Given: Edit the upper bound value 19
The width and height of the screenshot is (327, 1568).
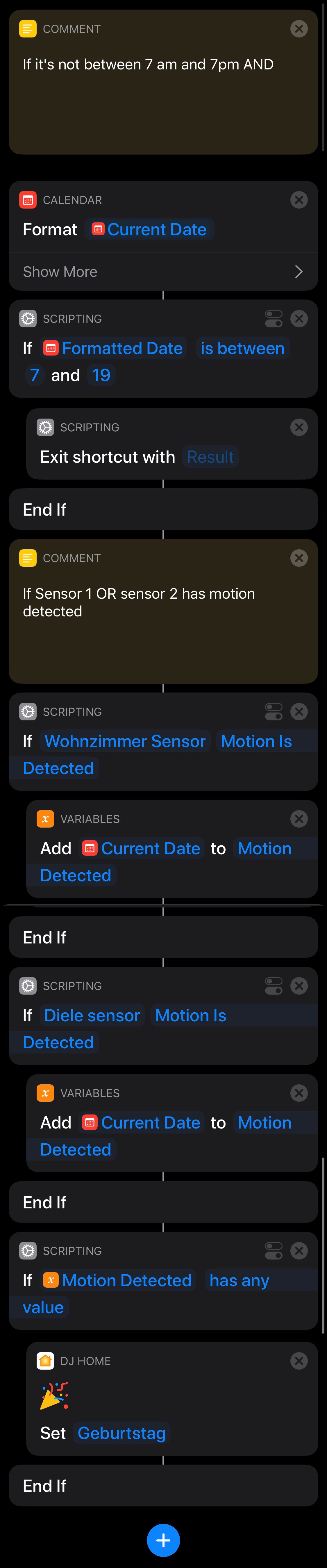Looking at the screenshot, I should pos(101,376).
